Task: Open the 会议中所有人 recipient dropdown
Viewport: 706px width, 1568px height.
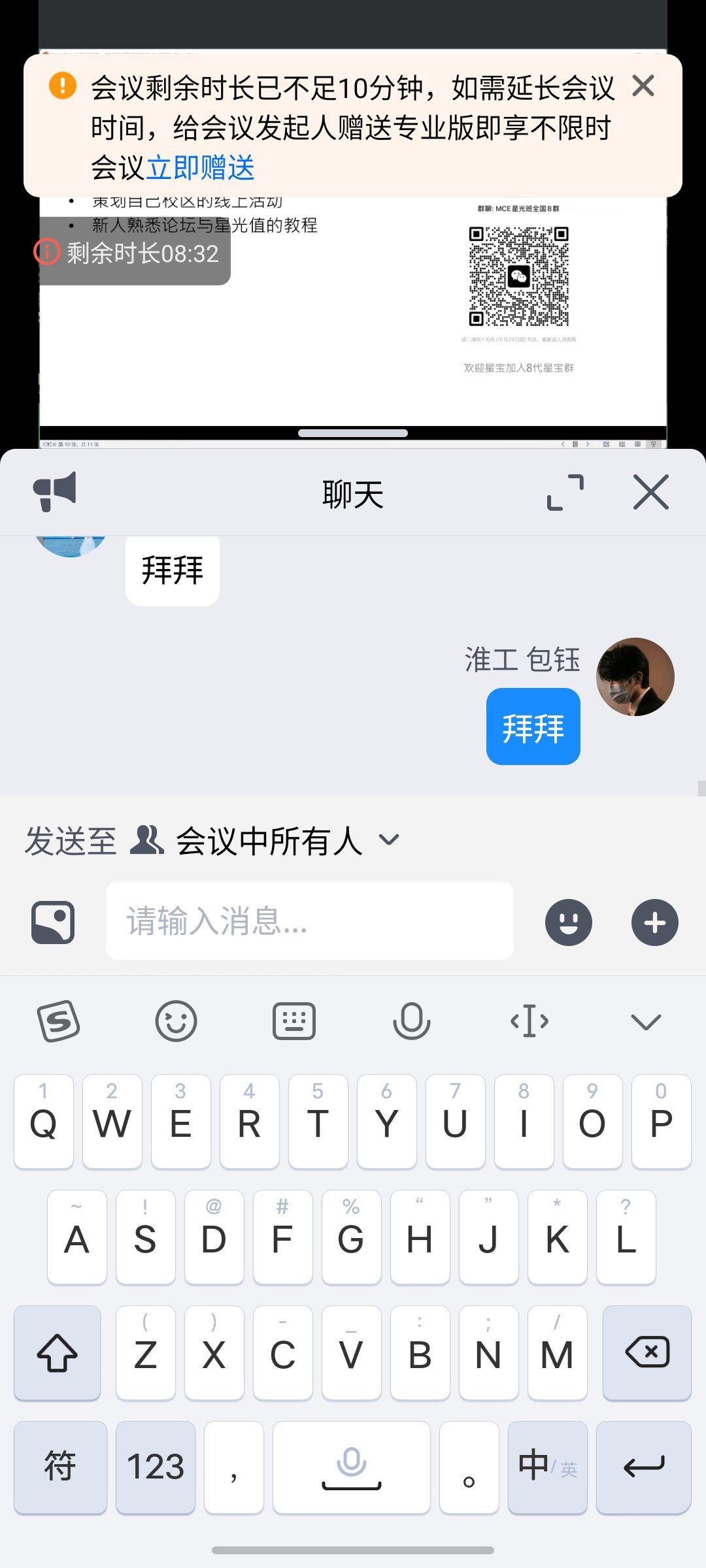Action: point(270,841)
